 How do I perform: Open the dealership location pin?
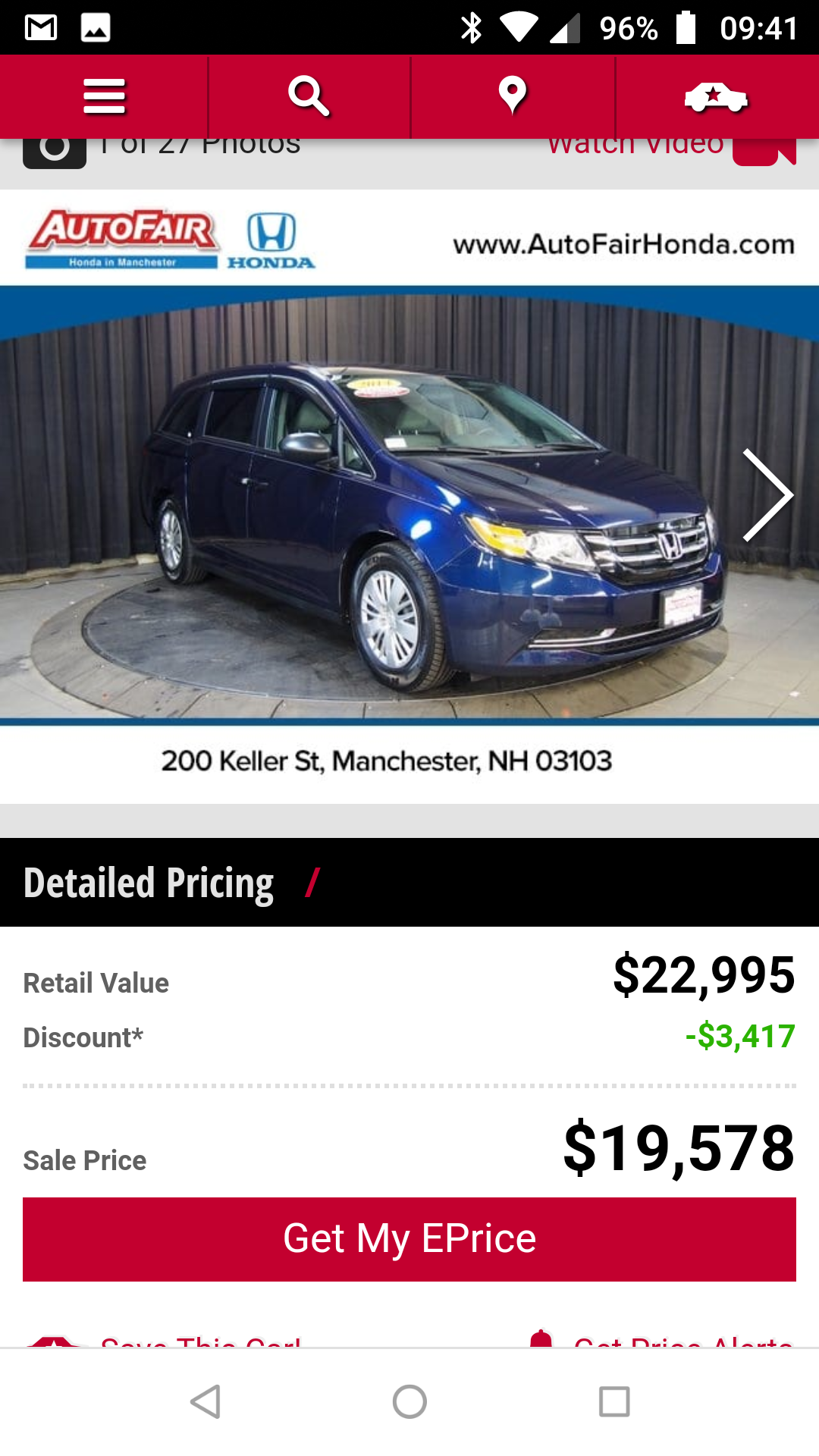(513, 97)
